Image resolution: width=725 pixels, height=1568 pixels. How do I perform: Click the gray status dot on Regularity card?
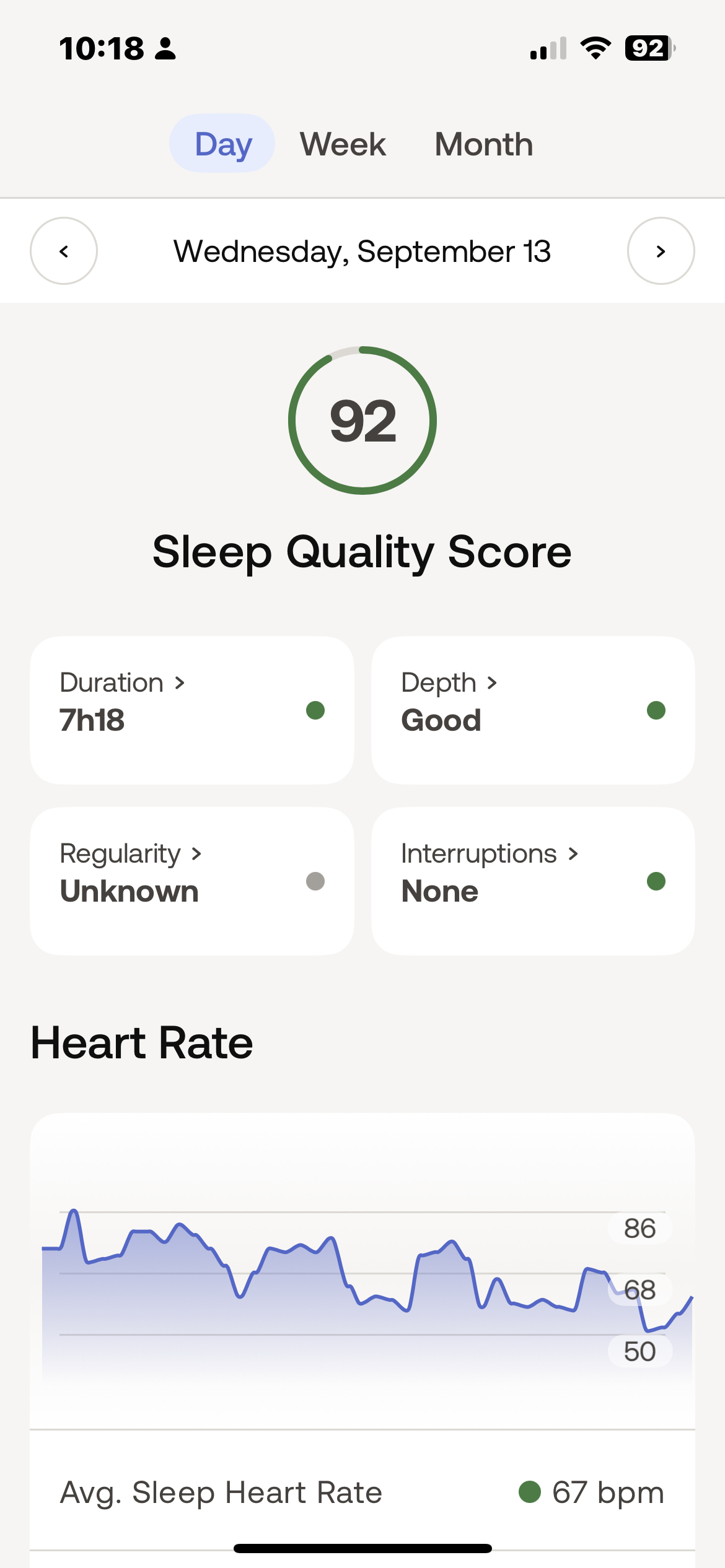316,882
